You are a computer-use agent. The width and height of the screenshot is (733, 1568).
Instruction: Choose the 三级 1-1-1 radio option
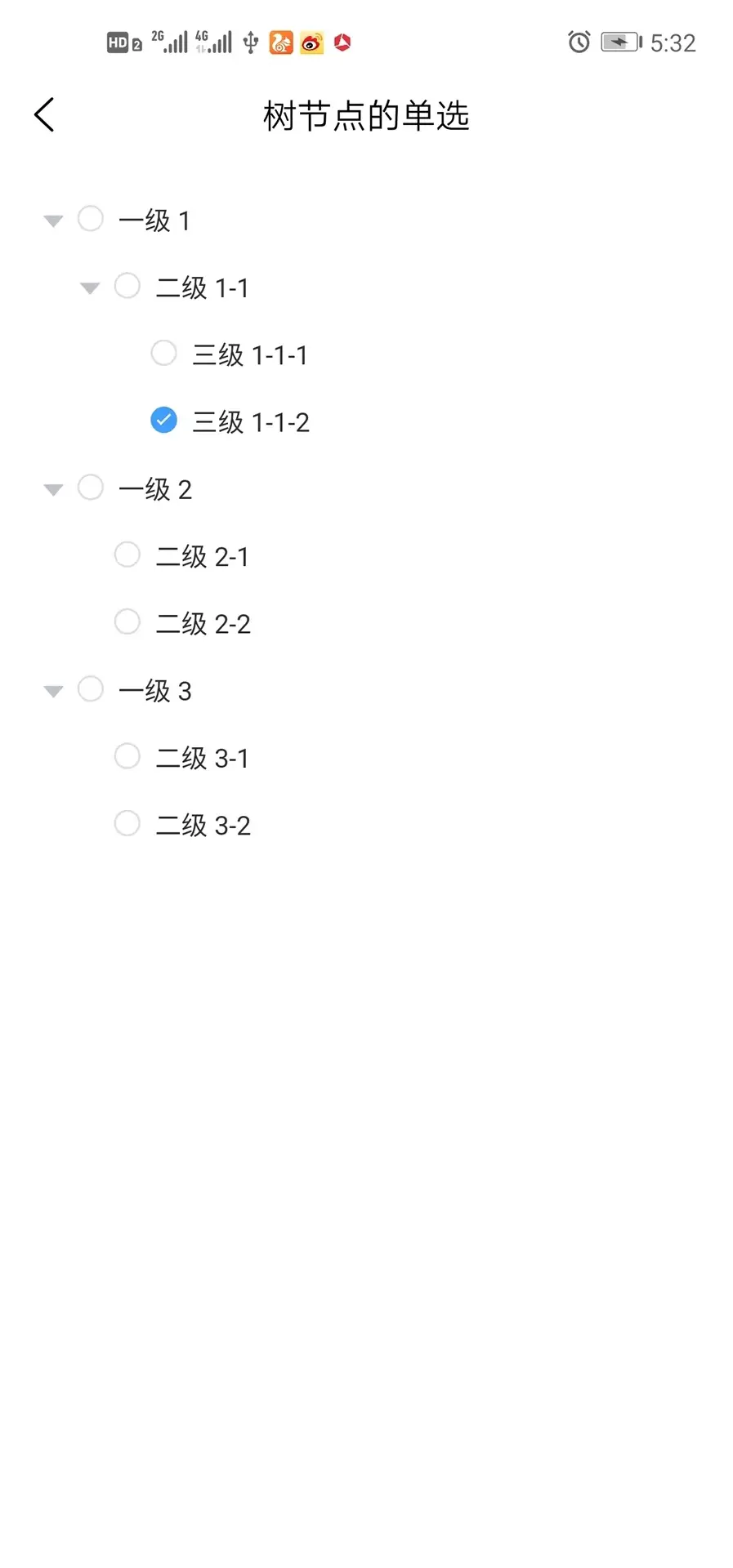(x=164, y=353)
